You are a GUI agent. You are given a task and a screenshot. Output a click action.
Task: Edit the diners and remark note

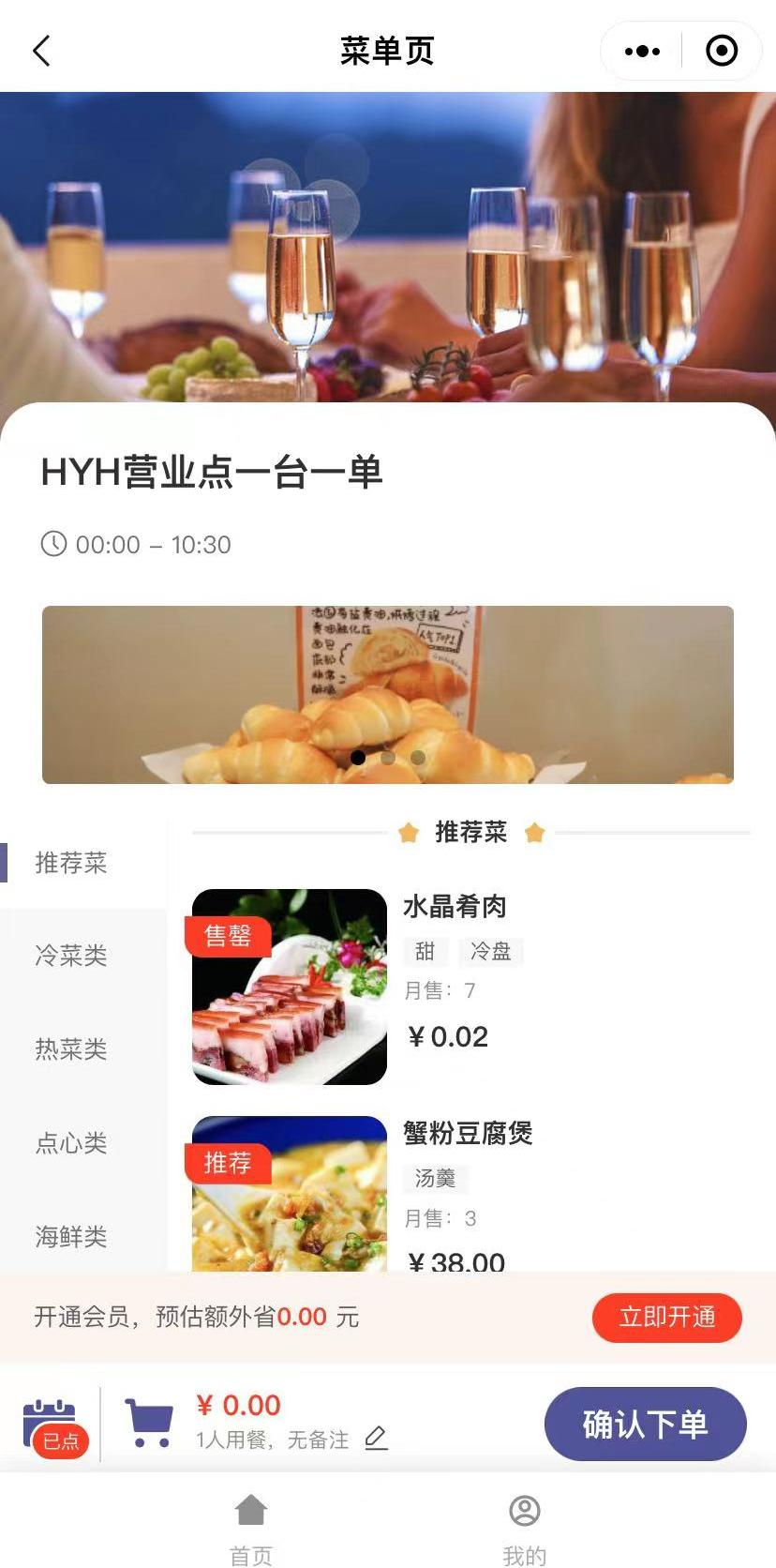click(376, 1439)
